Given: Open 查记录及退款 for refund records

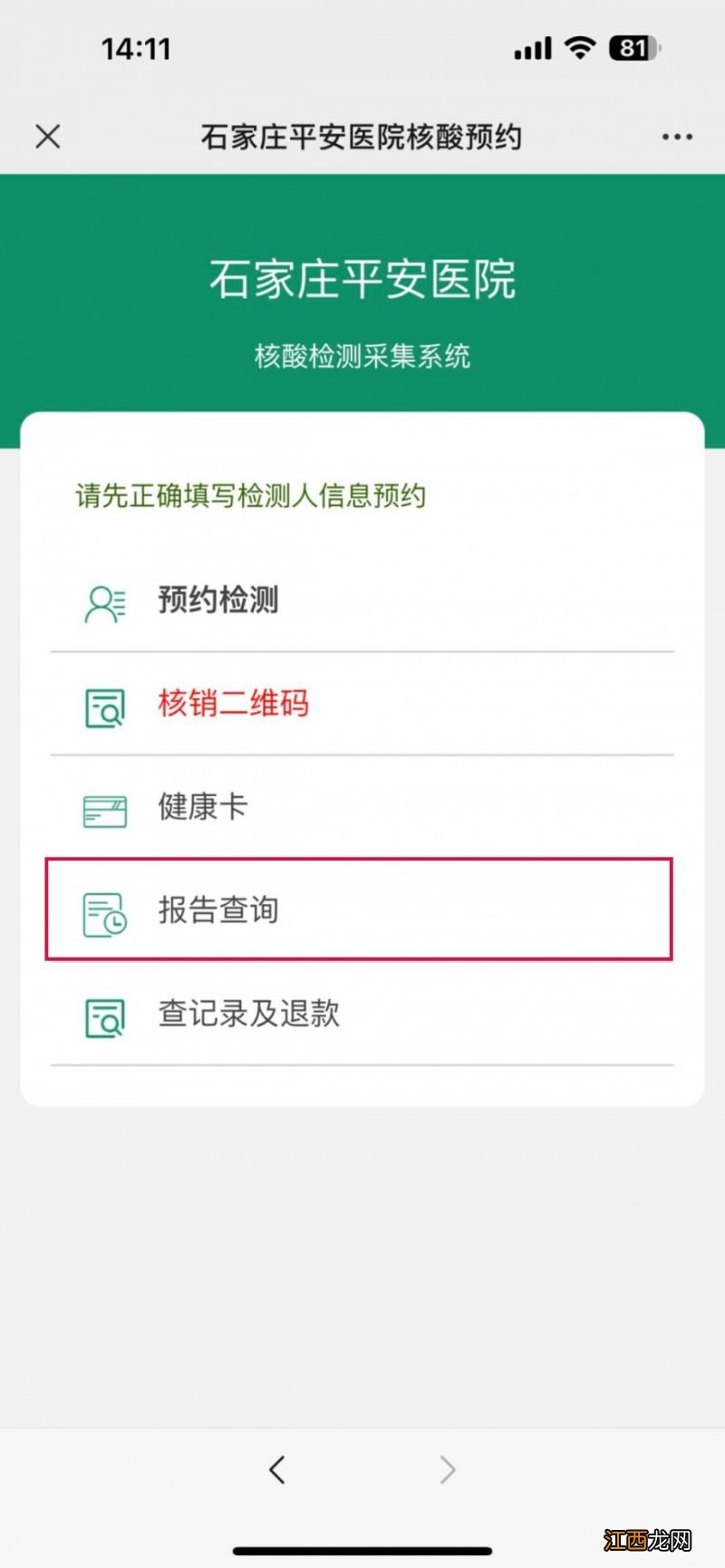Looking at the screenshot, I should (x=247, y=1014).
